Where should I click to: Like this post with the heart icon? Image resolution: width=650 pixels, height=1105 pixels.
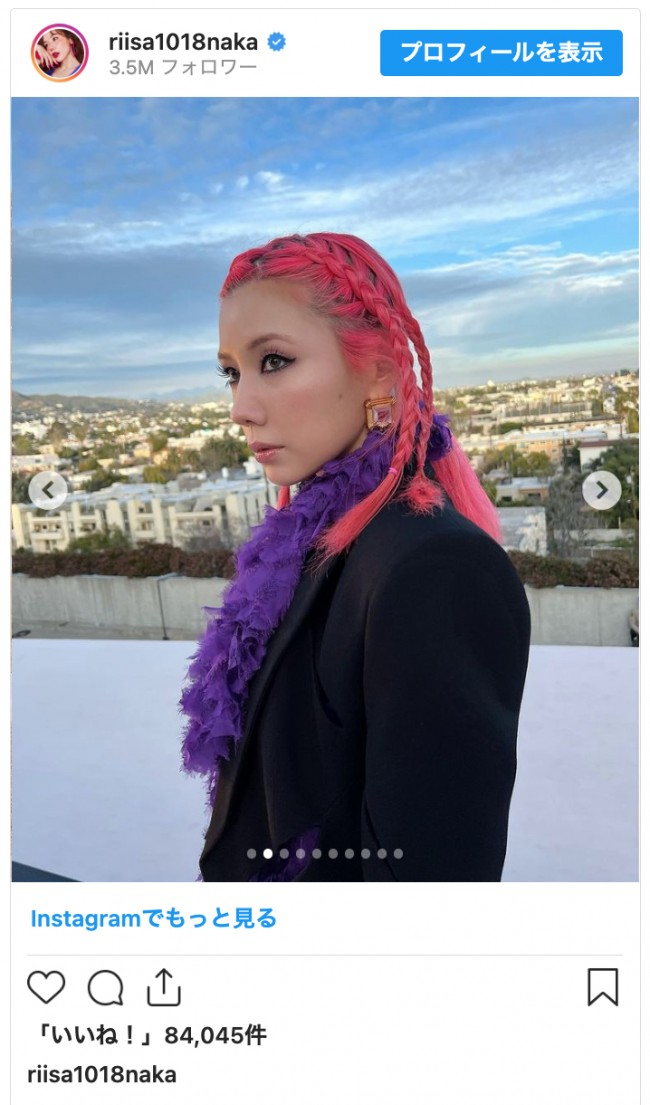(46, 987)
